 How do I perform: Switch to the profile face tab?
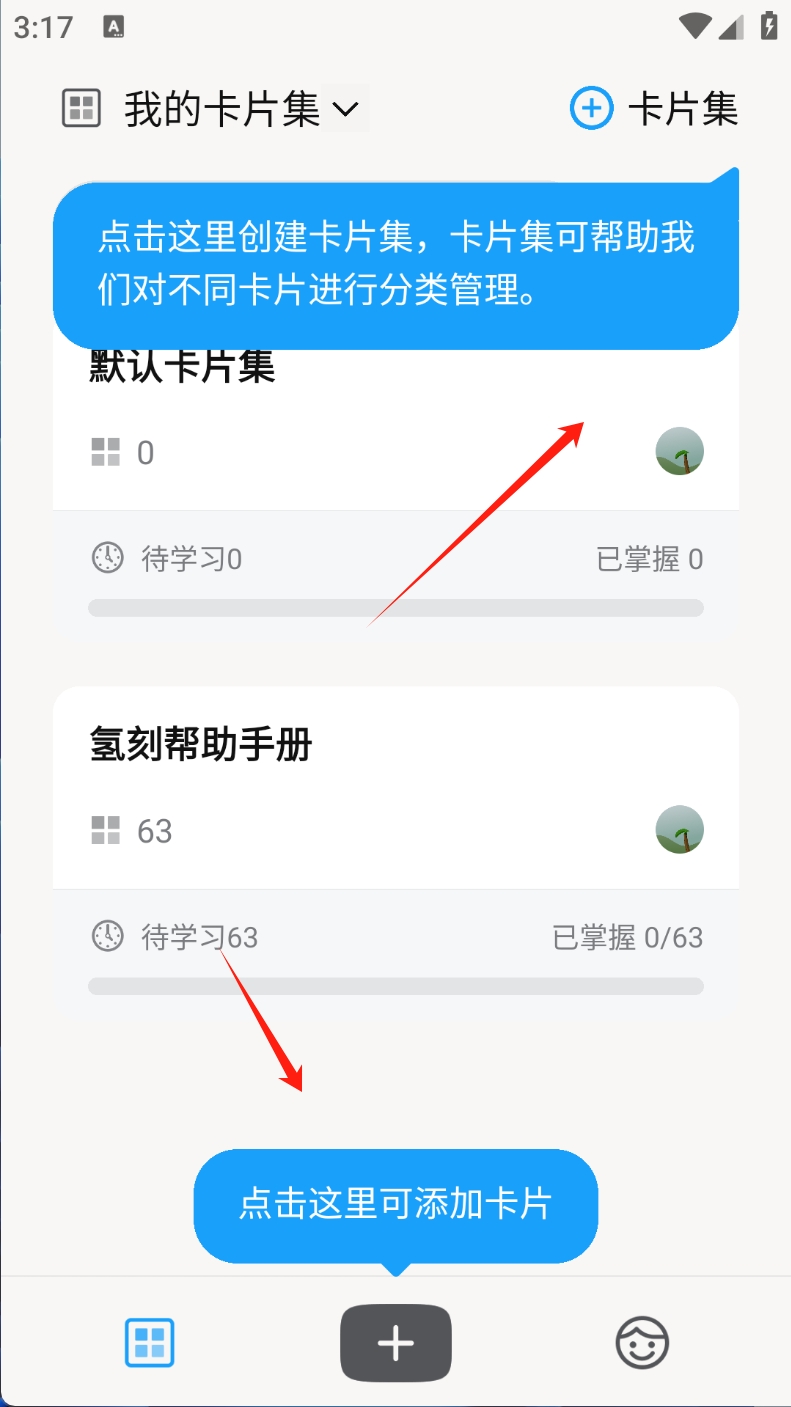pyautogui.click(x=641, y=1342)
